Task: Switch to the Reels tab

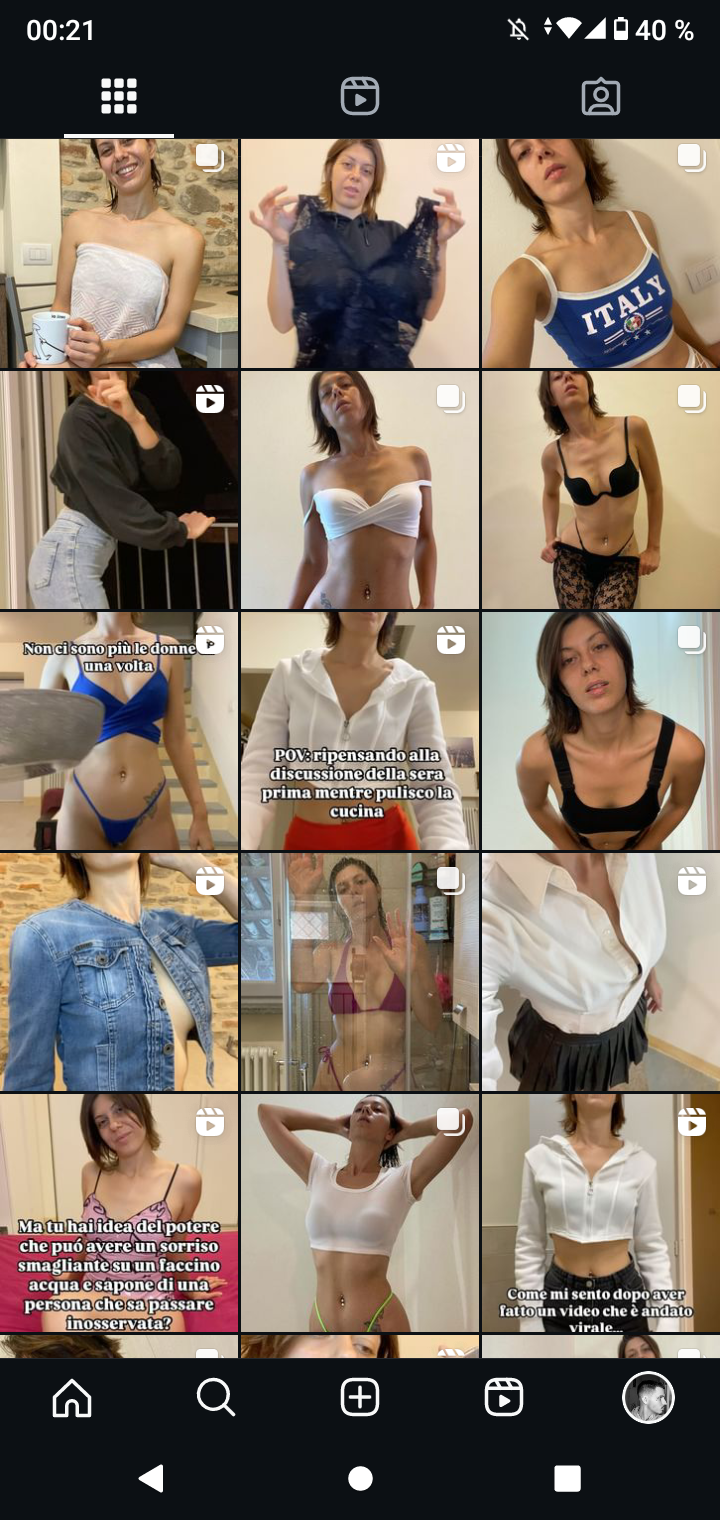Action: [360, 97]
